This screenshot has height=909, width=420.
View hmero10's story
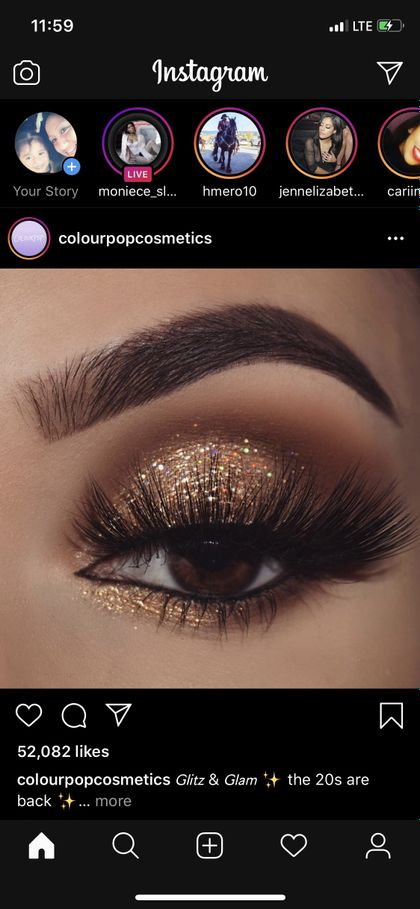230,143
